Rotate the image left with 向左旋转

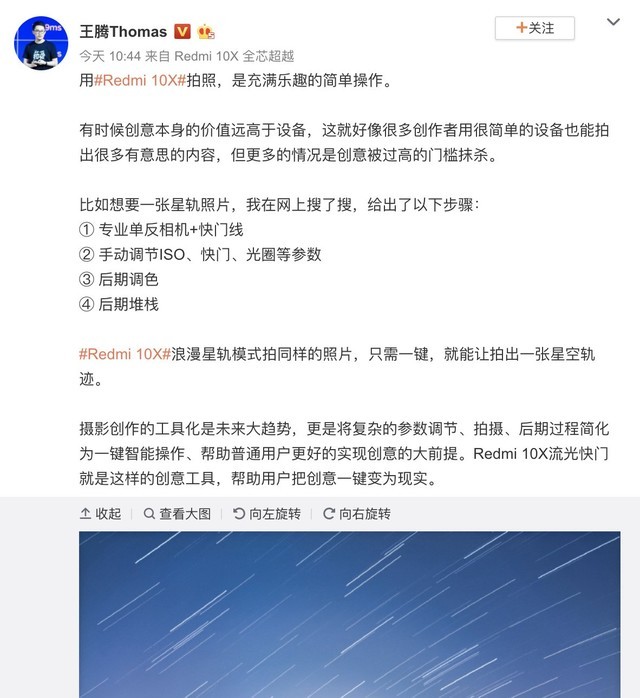point(267,514)
